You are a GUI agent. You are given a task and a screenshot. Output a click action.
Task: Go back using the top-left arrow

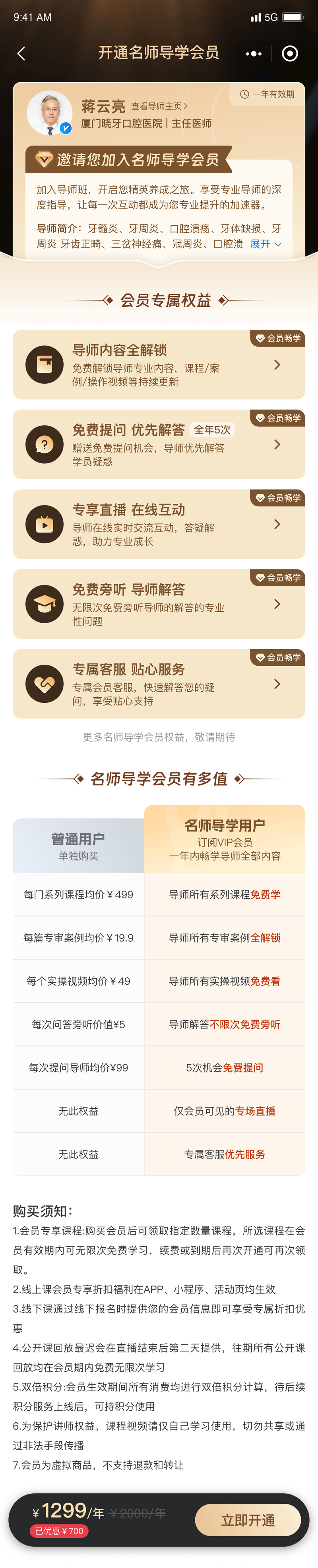21,54
